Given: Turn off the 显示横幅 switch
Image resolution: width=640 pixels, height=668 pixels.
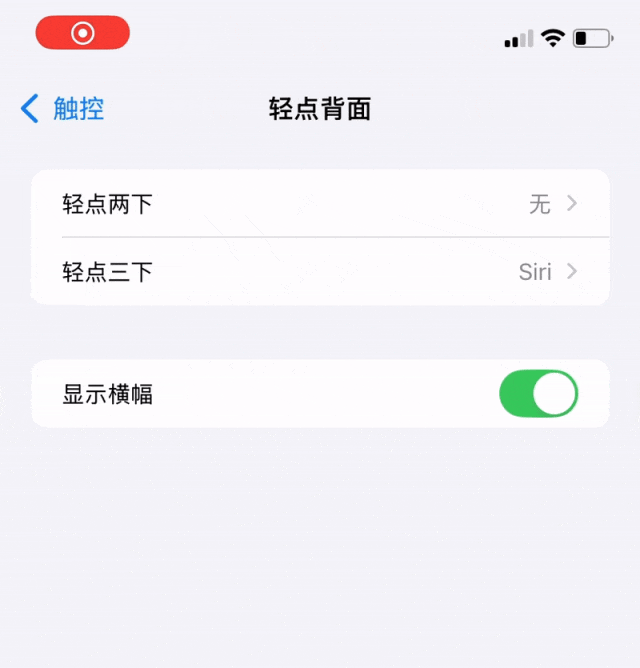Looking at the screenshot, I should tap(538, 394).
